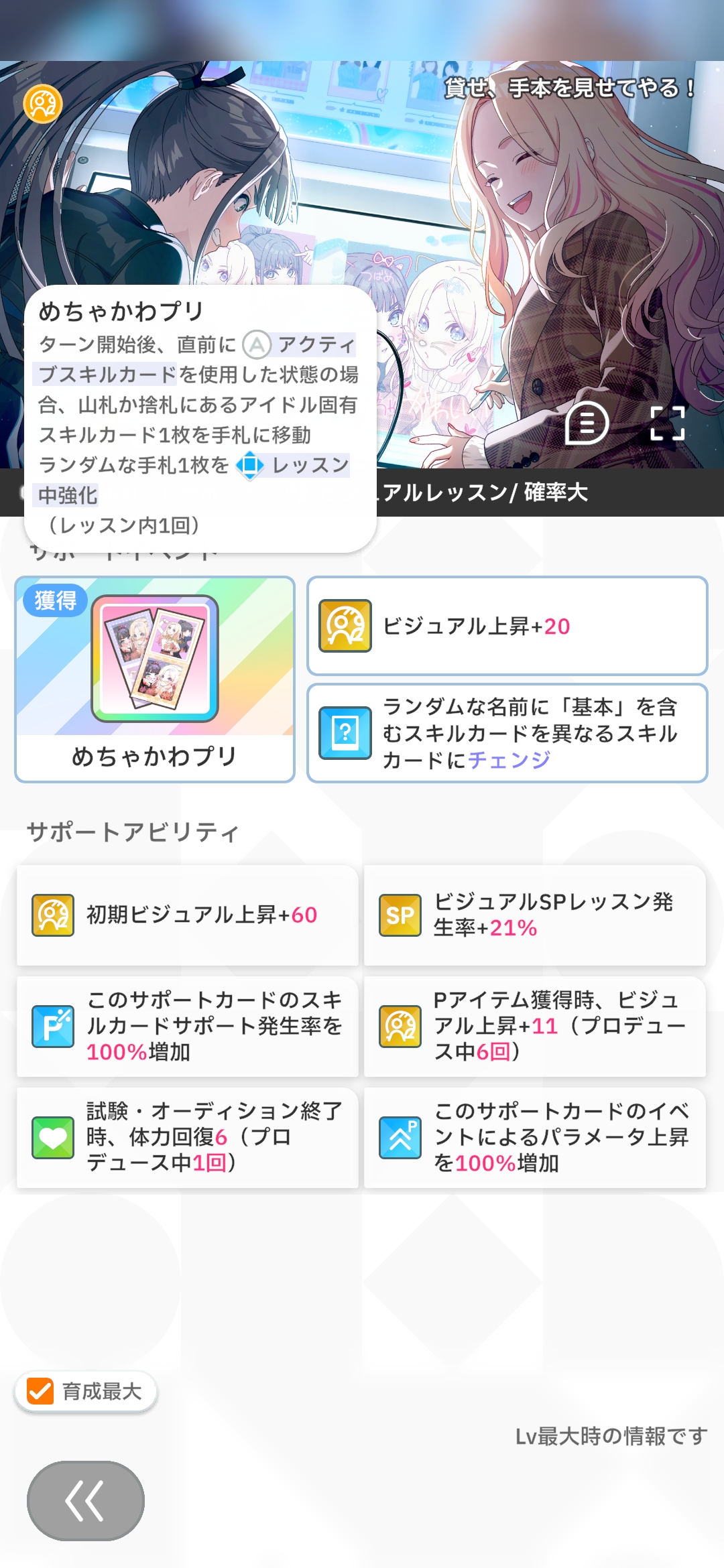Open the めちゃかわプリ skill card tile
The width and height of the screenshot is (724, 1568).
click(x=155, y=679)
